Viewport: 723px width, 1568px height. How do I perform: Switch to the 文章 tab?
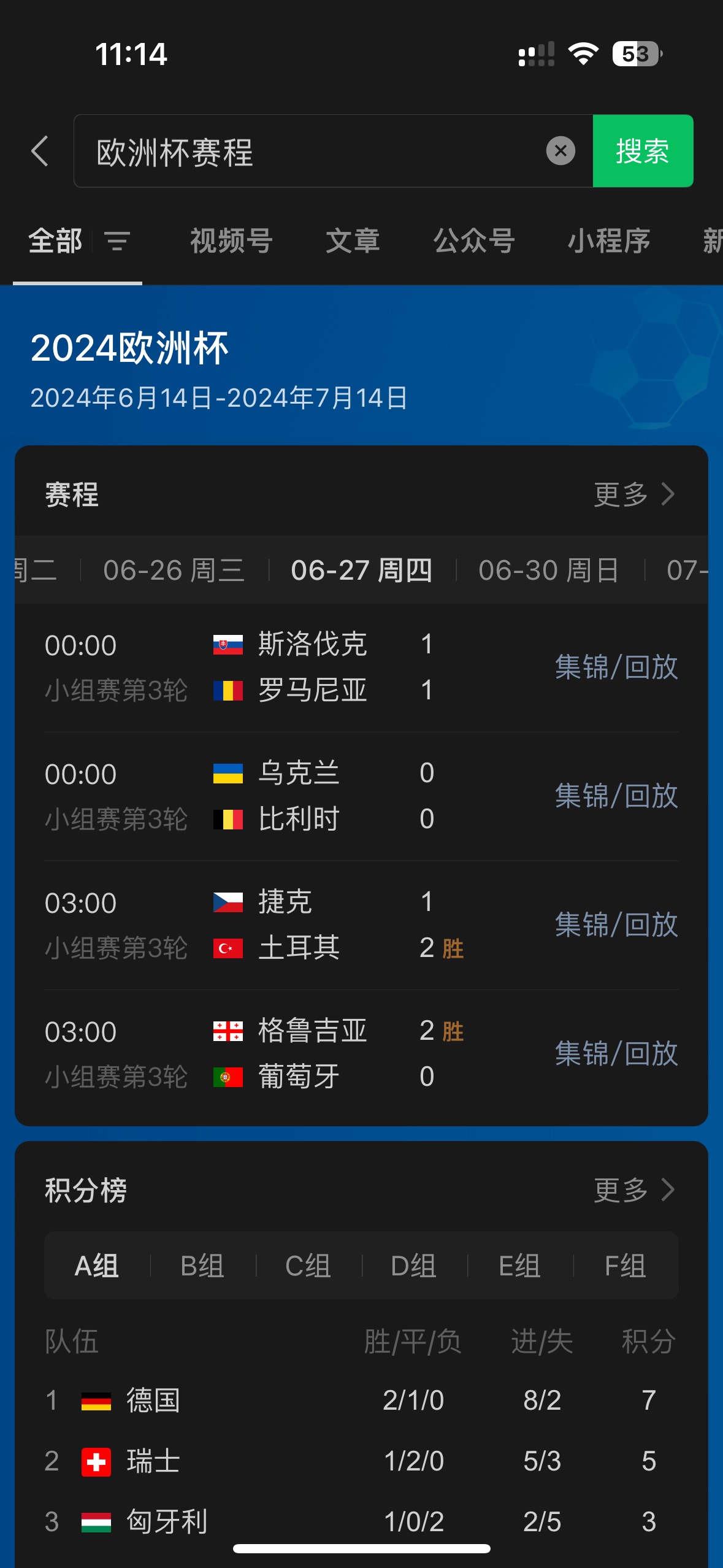[353, 241]
